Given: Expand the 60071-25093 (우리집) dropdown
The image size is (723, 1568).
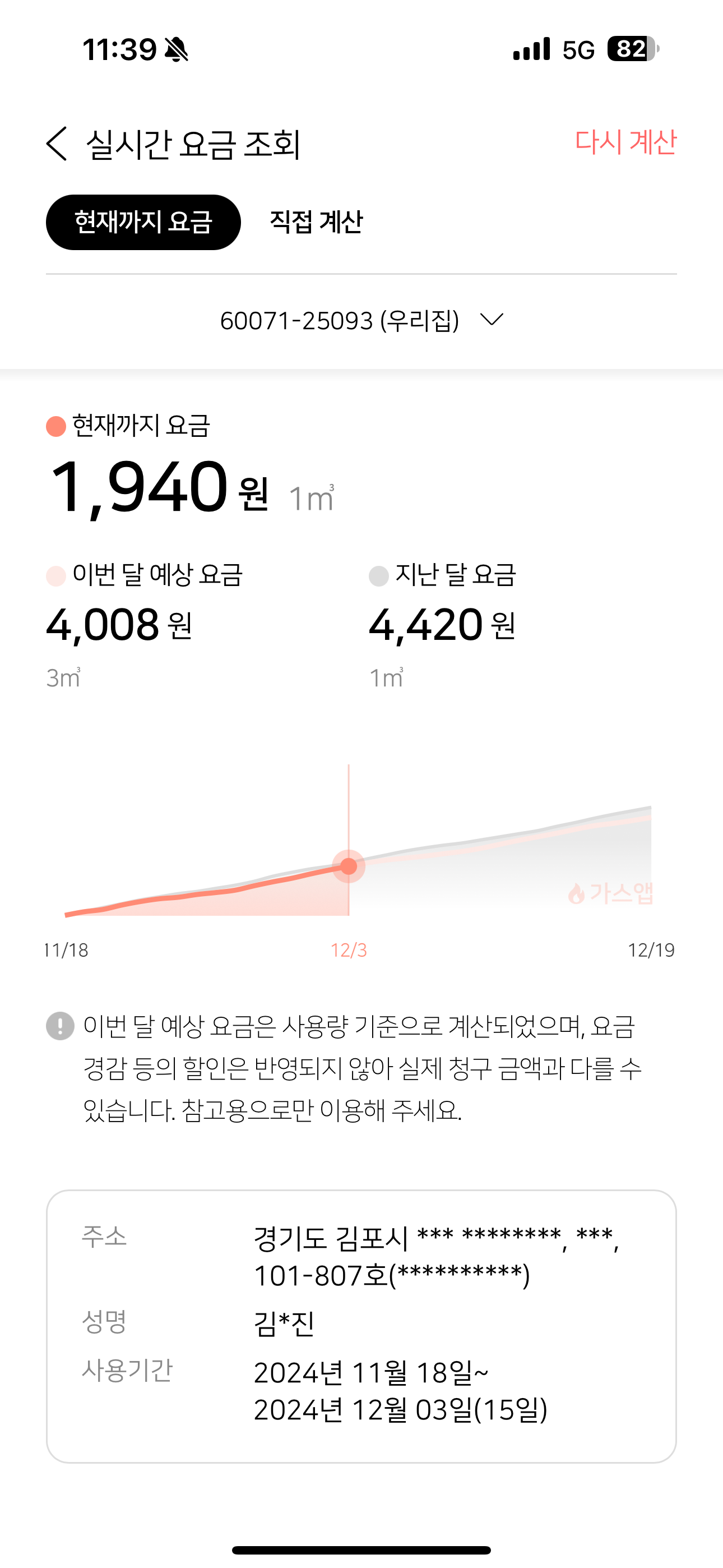Looking at the screenshot, I should point(361,320).
